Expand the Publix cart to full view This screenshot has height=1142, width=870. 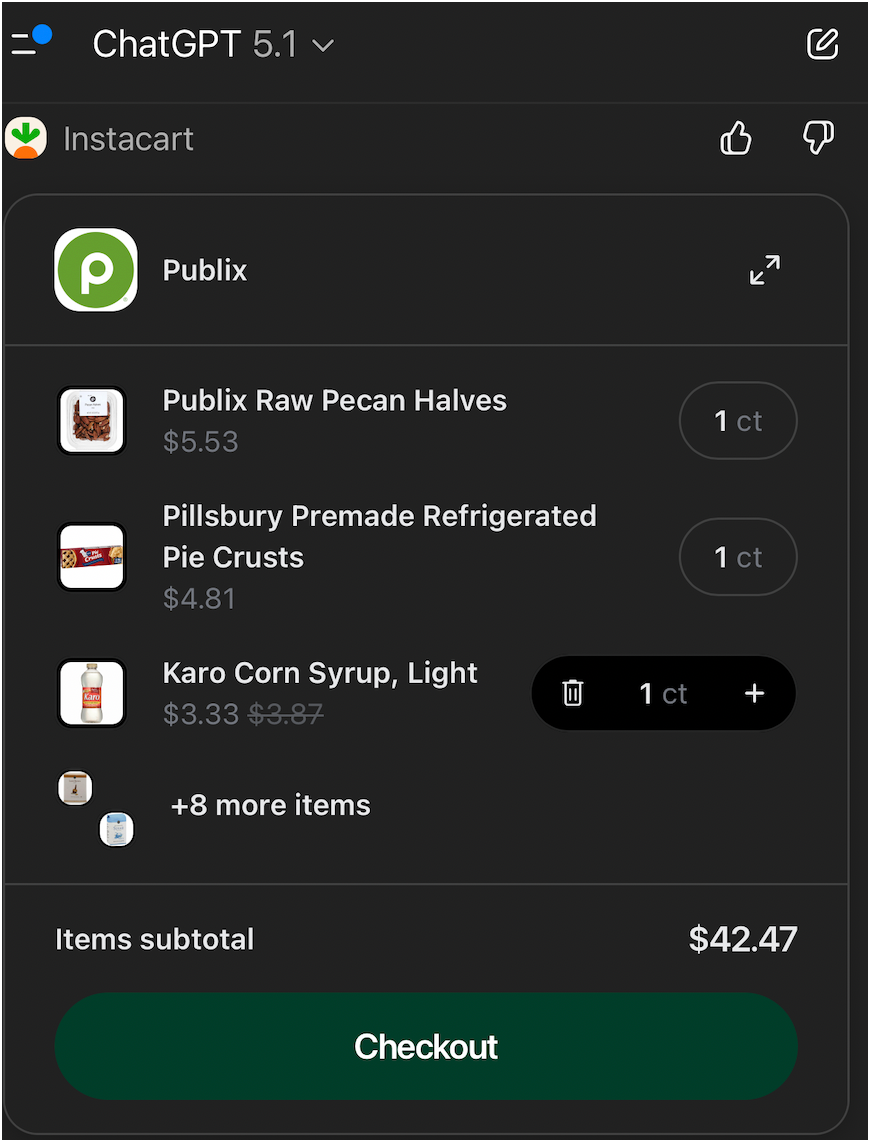click(765, 270)
